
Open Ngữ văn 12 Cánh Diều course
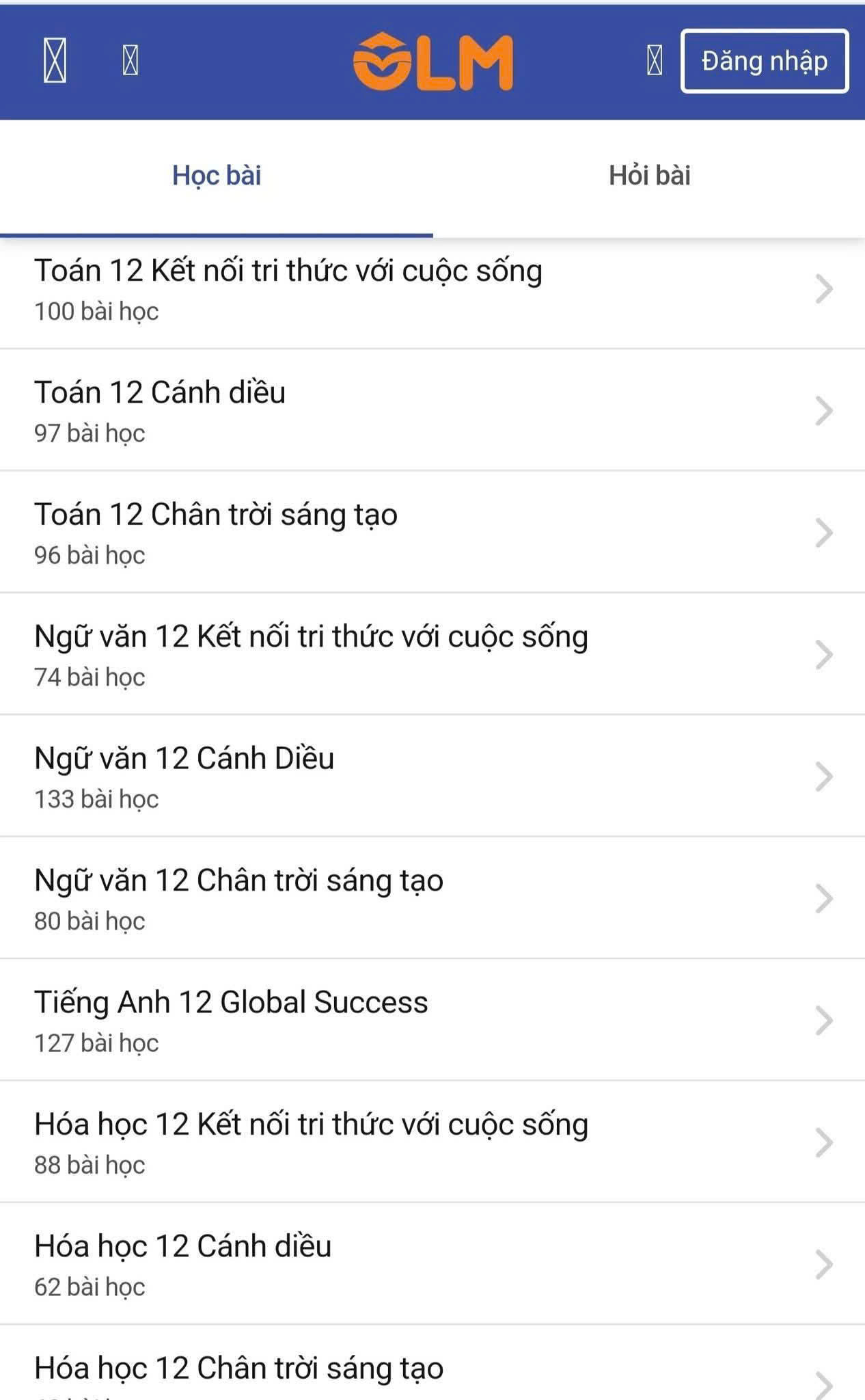point(432,776)
